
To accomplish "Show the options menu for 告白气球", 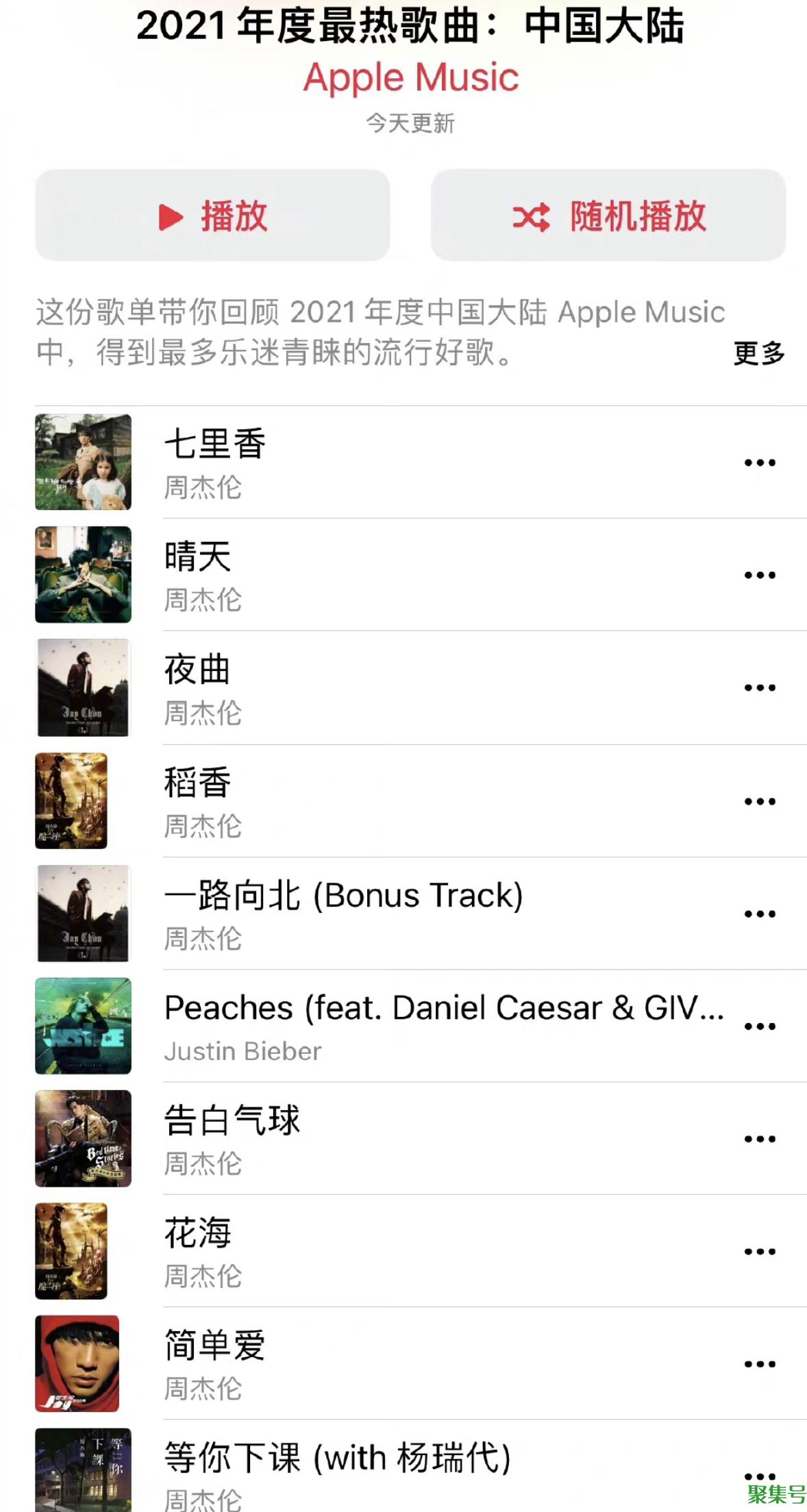I will tap(760, 1139).
